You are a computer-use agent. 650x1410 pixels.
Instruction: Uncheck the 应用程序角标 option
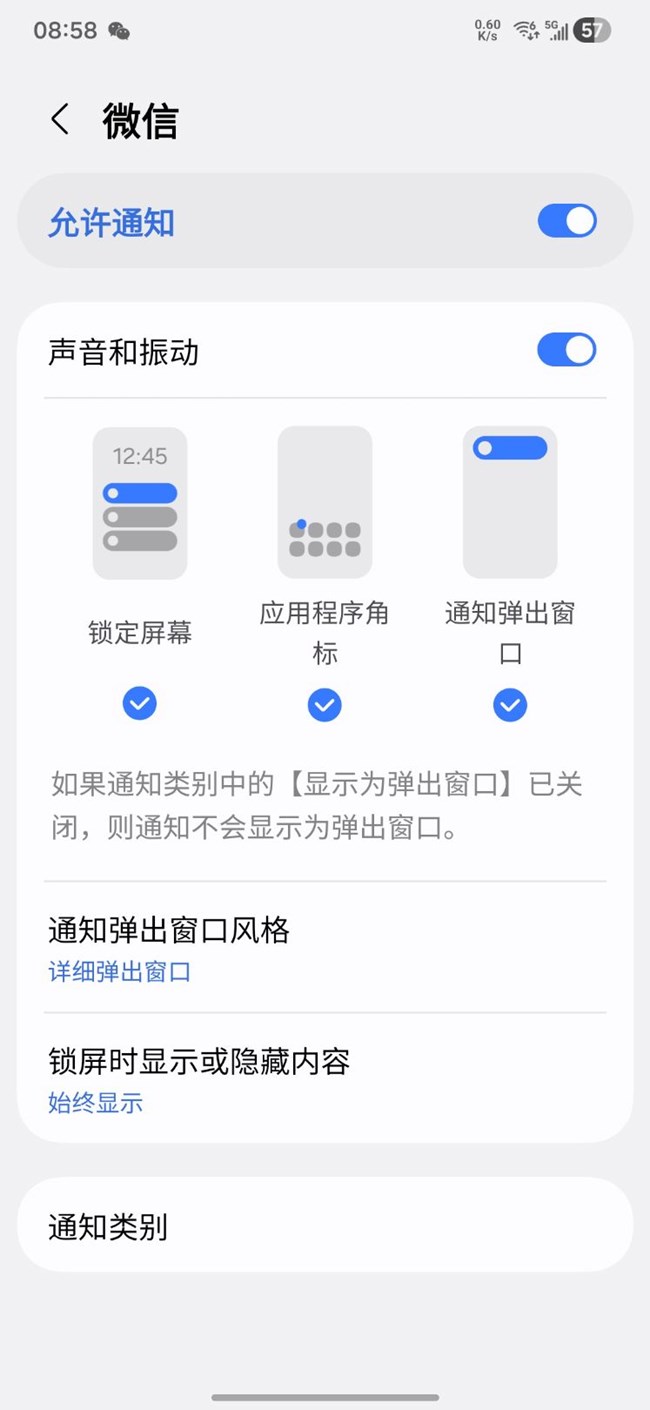324,706
